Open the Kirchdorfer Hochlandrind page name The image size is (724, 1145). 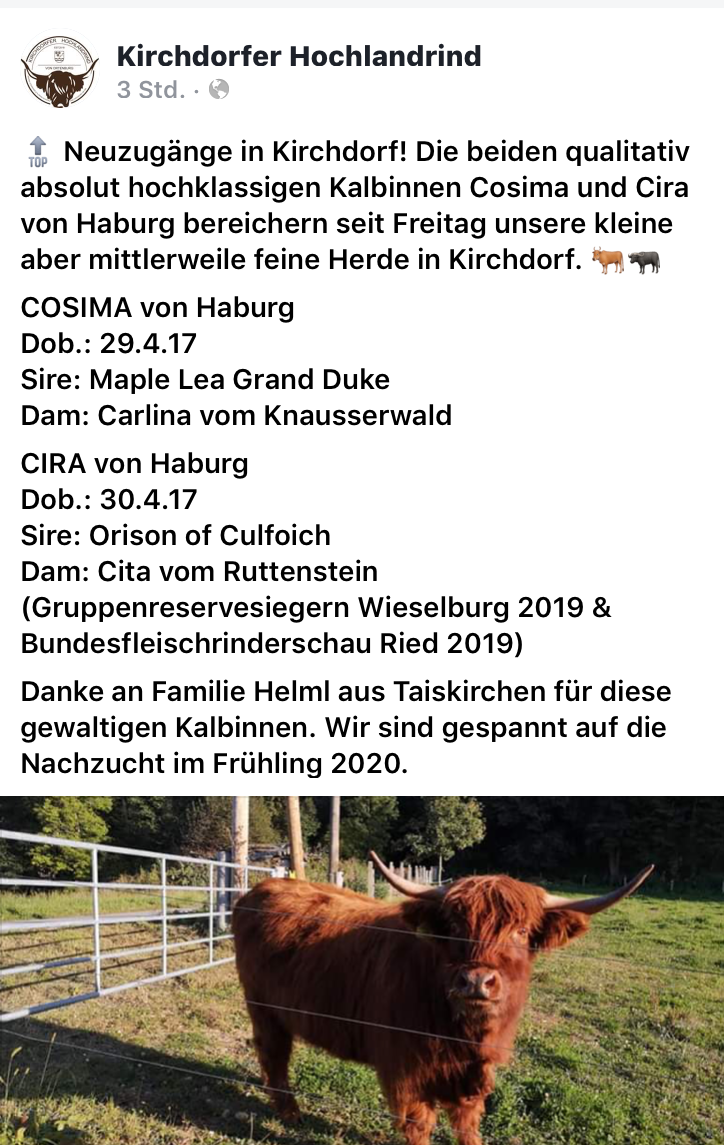[x=299, y=56]
